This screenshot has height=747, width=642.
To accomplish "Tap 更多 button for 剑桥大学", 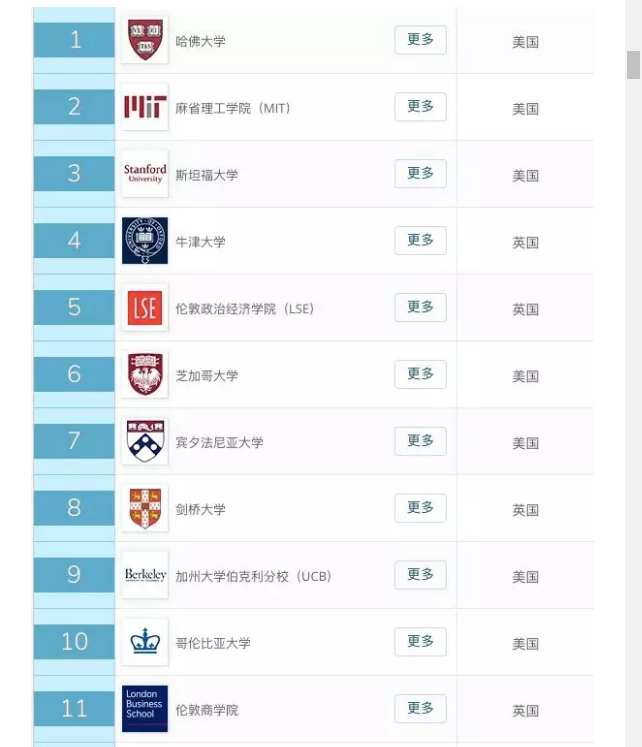I will point(420,508).
